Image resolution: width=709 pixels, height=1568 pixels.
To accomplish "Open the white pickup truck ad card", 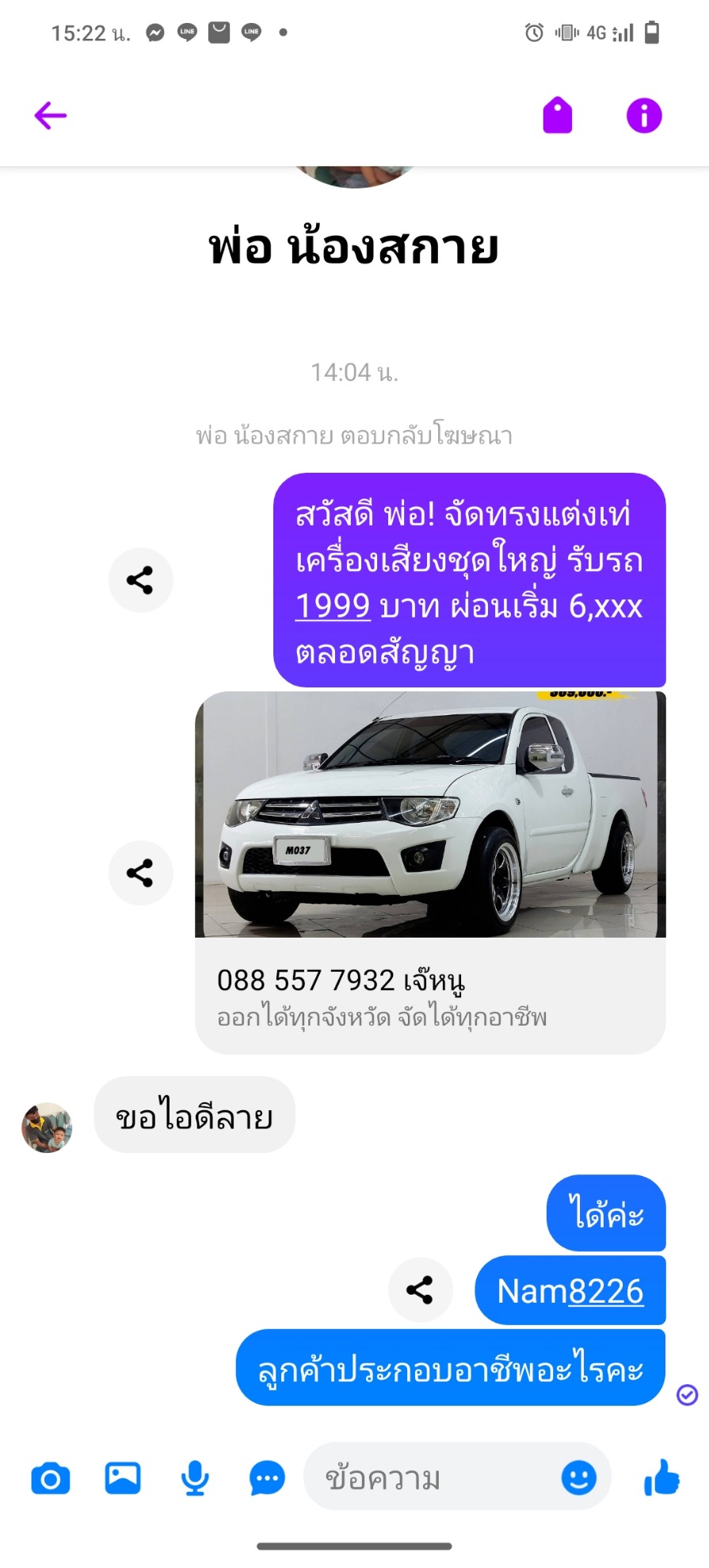I will [430, 872].
